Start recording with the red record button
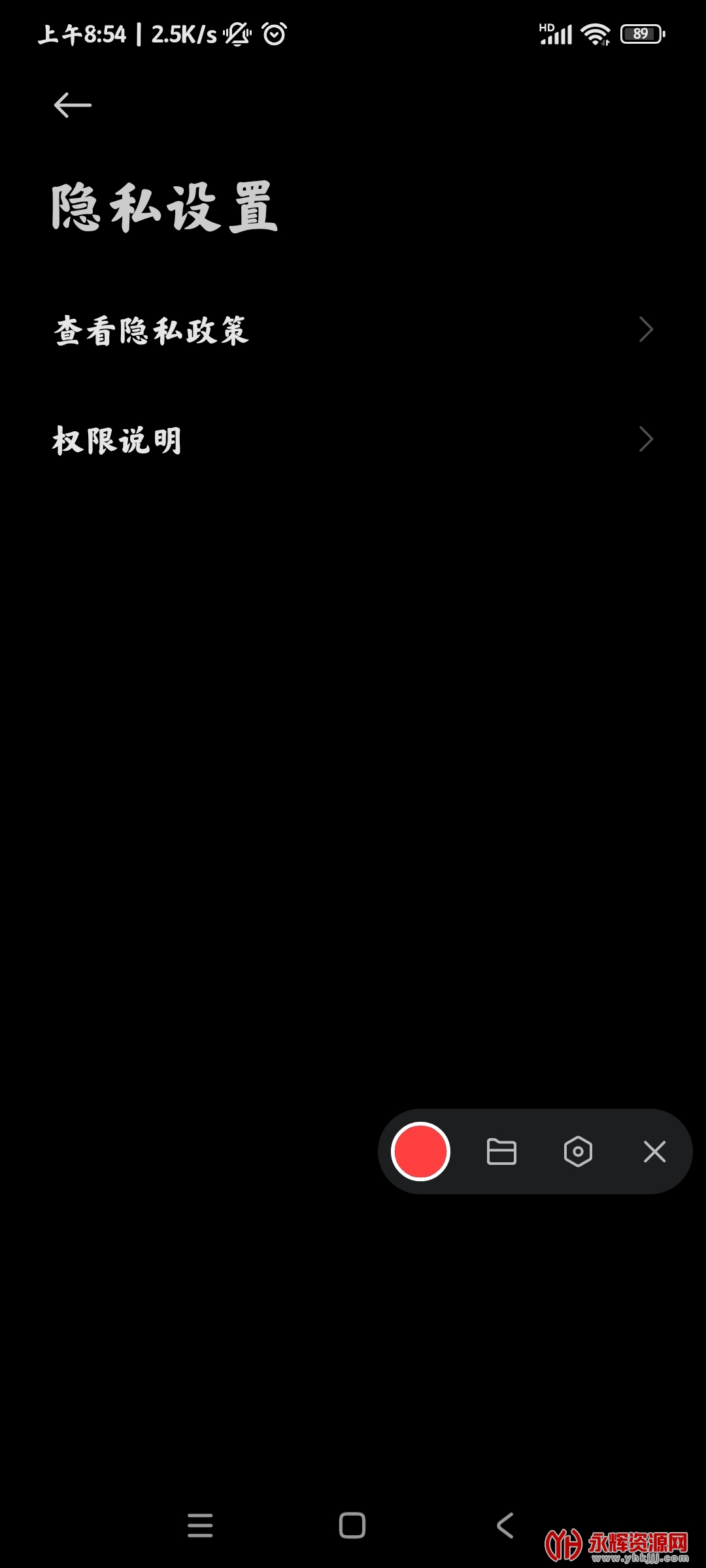This screenshot has height=1568, width=706. 420,1151
